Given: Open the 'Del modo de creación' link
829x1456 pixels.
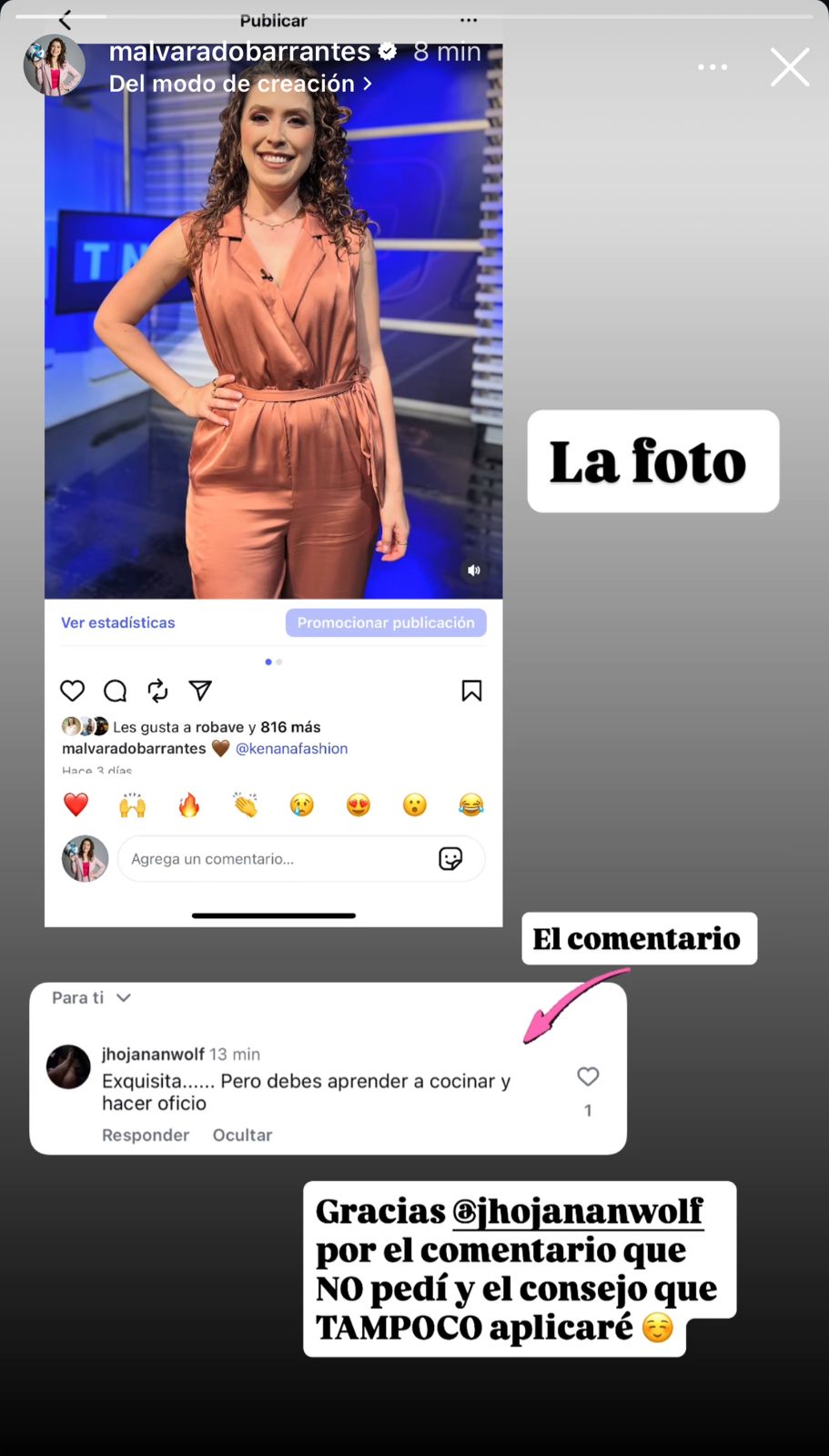Looking at the screenshot, I should click(240, 84).
